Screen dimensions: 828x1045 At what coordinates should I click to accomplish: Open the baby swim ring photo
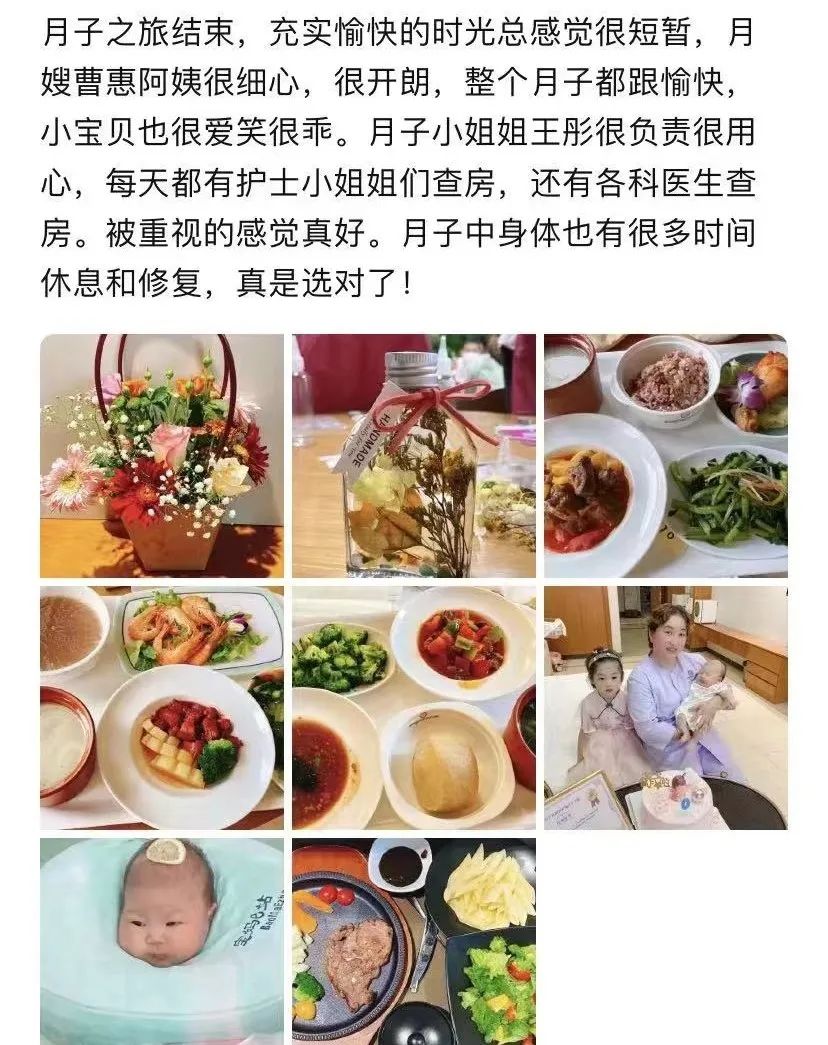coord(162,941)
